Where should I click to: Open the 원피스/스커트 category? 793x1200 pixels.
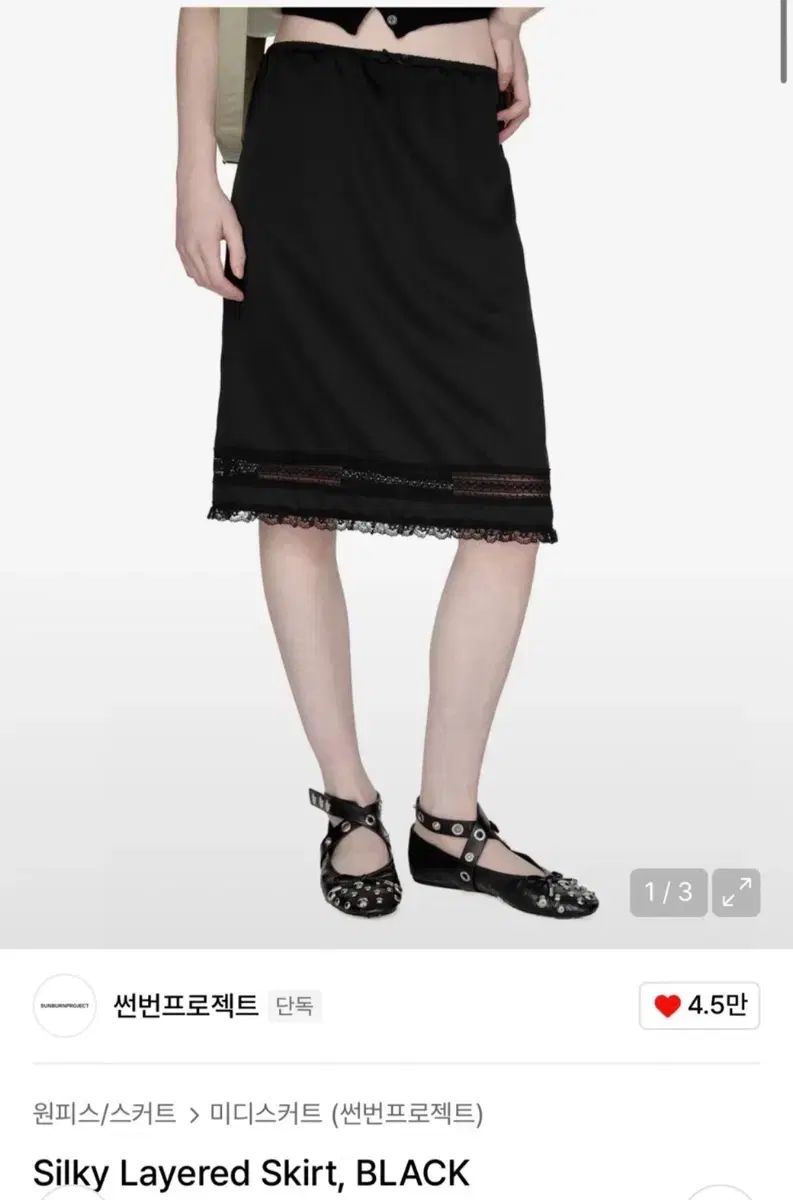[104, 1112]
